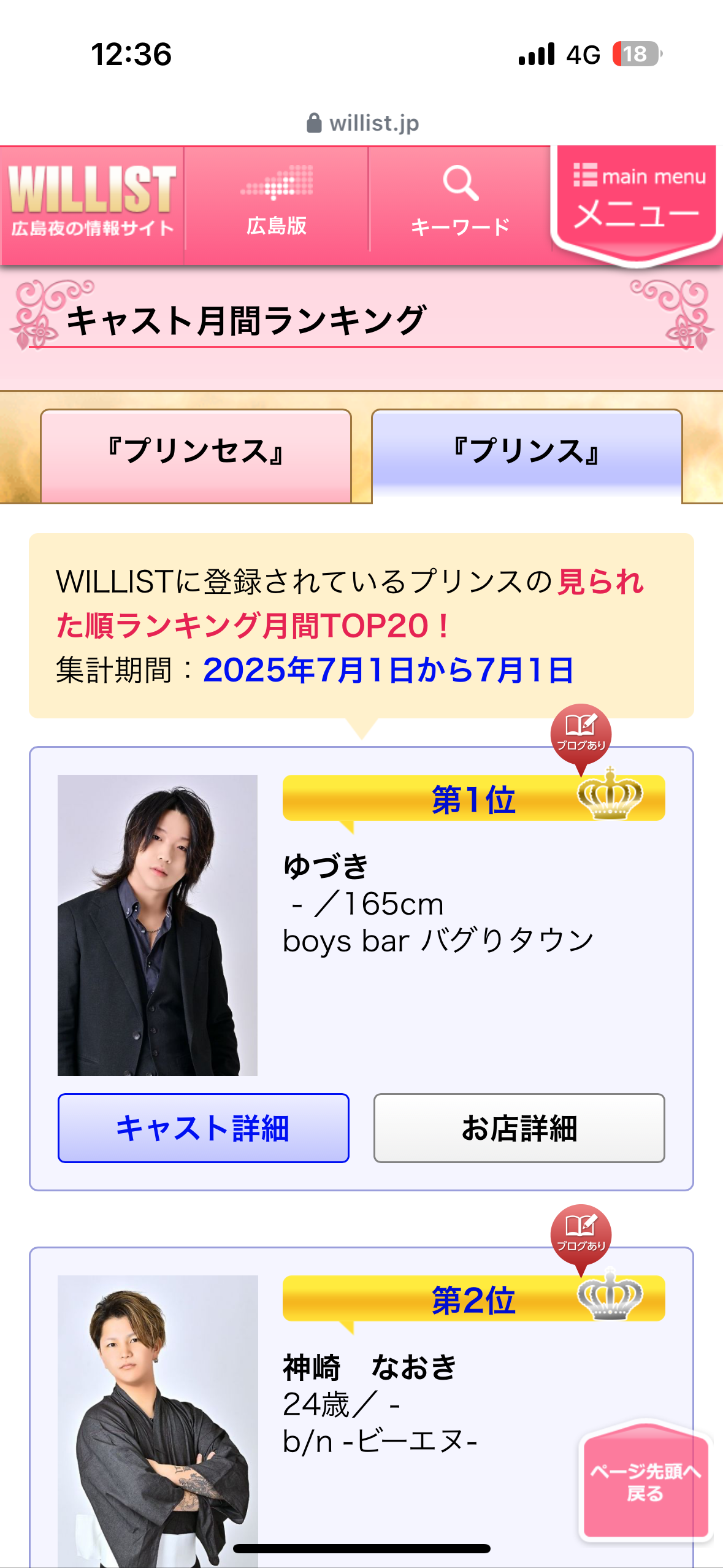723x1568 pixels.
Task: Tap ページ先頭へ戻る button
Action: (x=645, y=1481)
